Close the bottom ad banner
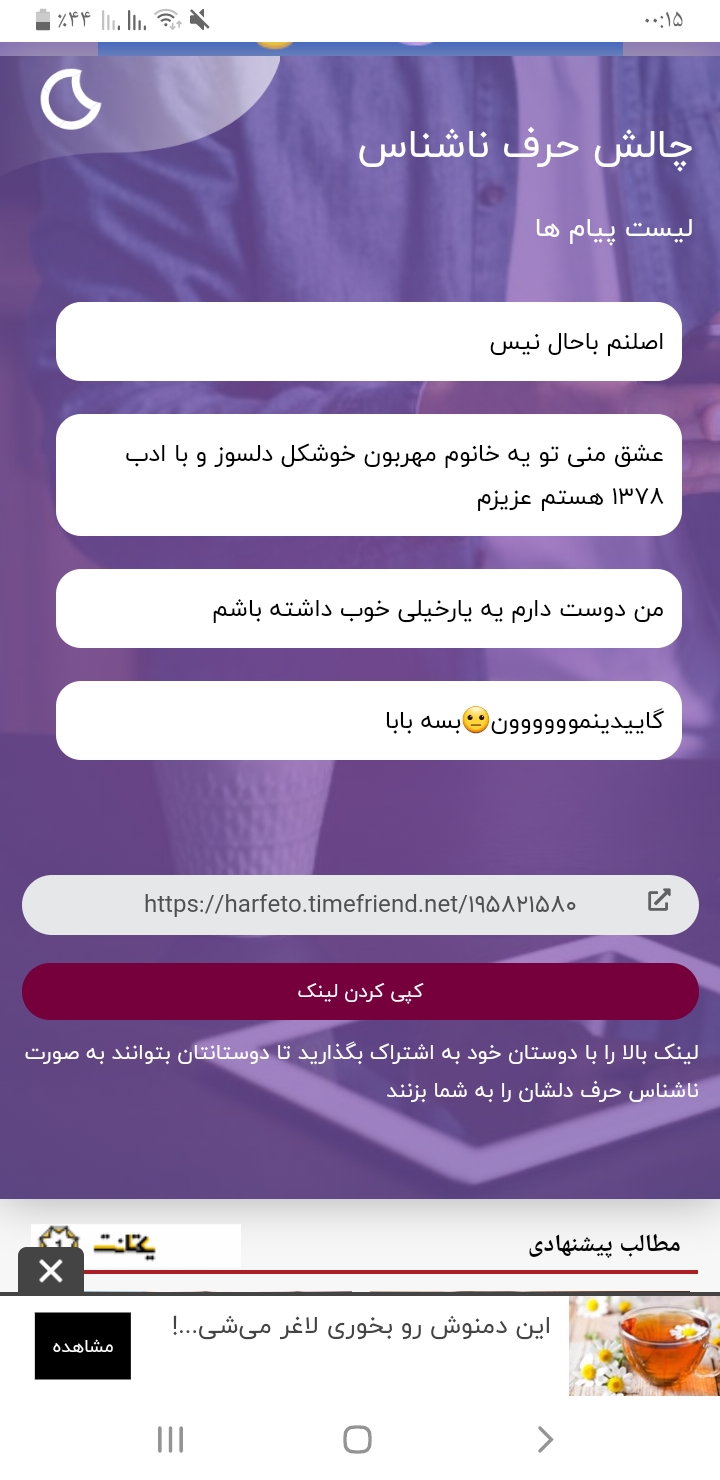 point(51,1271)
